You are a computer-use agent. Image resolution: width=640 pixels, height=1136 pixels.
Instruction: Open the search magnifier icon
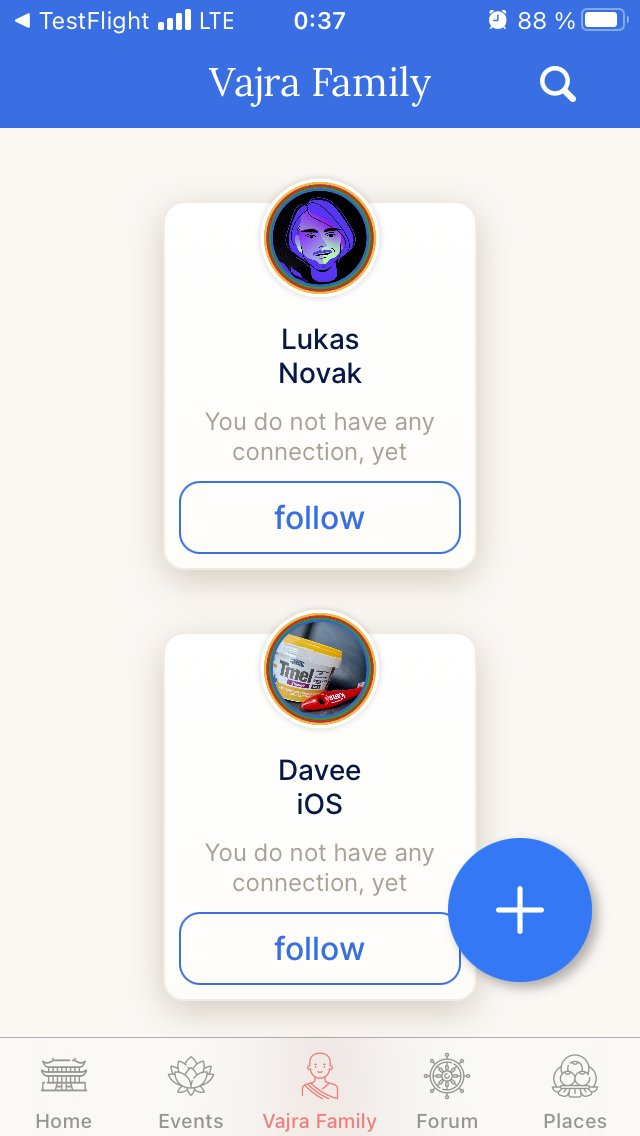[558, 84]
